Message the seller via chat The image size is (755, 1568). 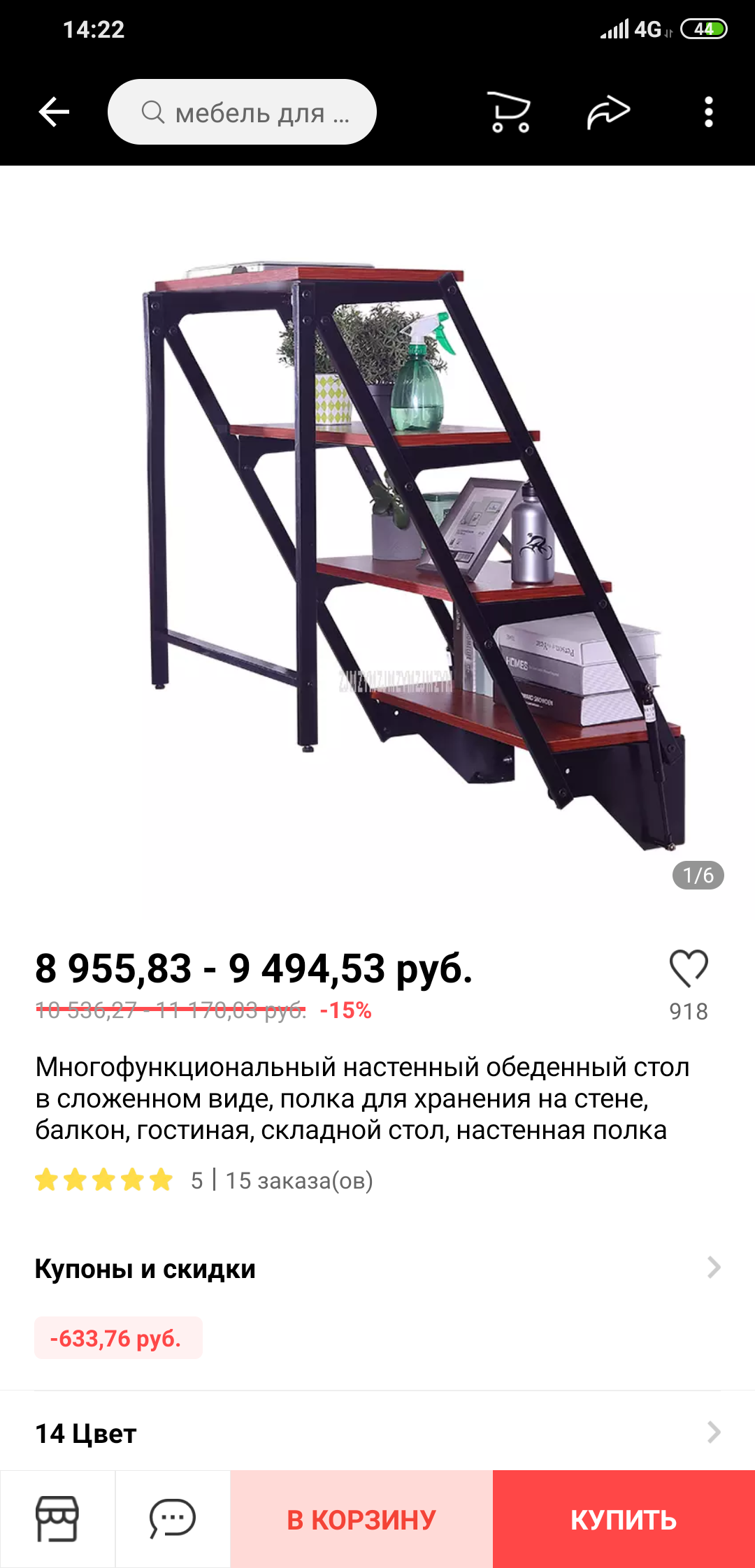(x=172, y=1519)
